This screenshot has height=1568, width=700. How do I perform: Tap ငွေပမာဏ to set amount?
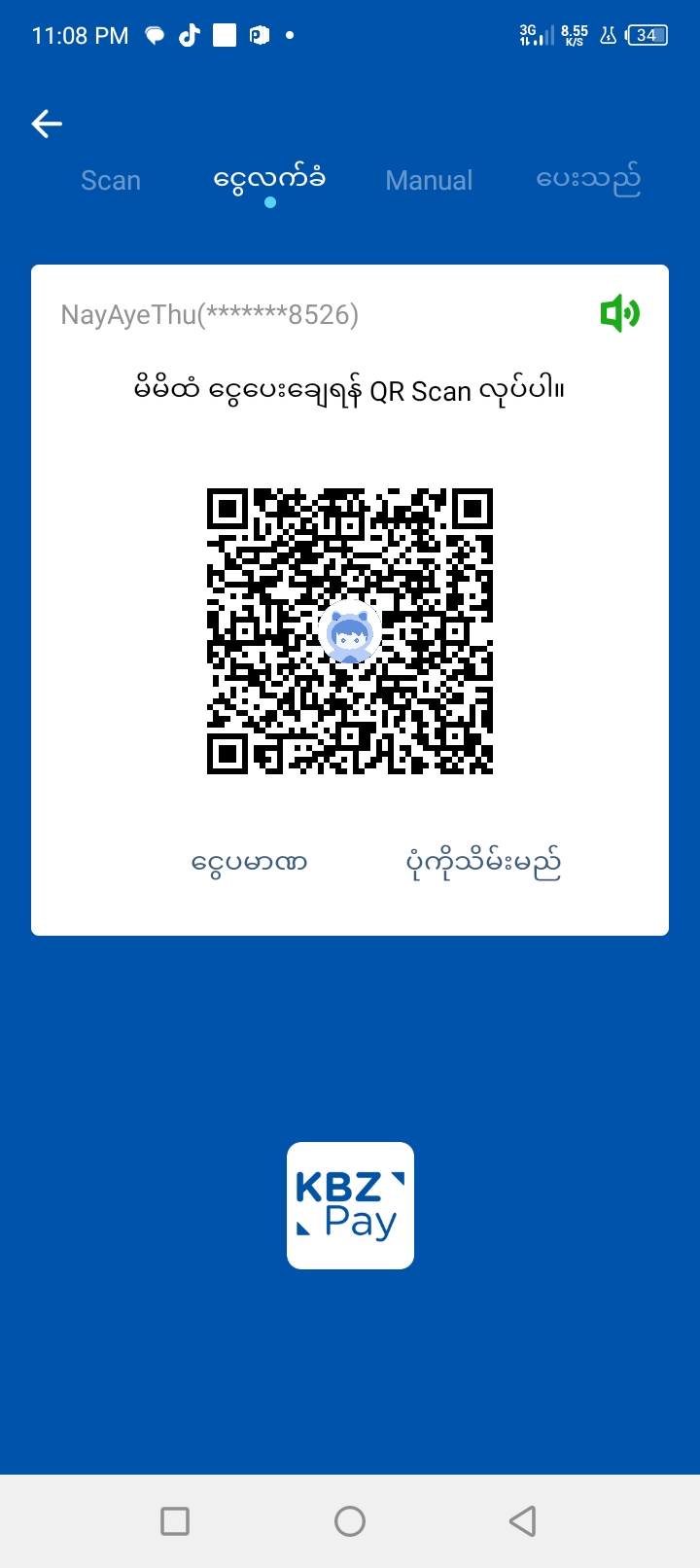coord(250,863)
